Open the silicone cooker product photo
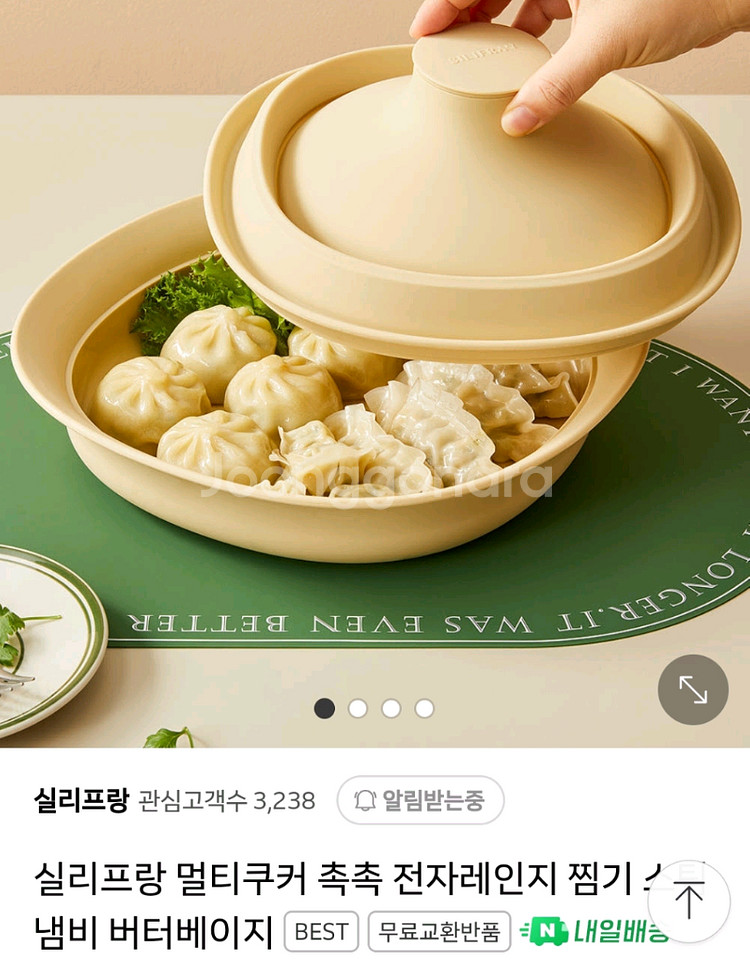 [375, 350]
